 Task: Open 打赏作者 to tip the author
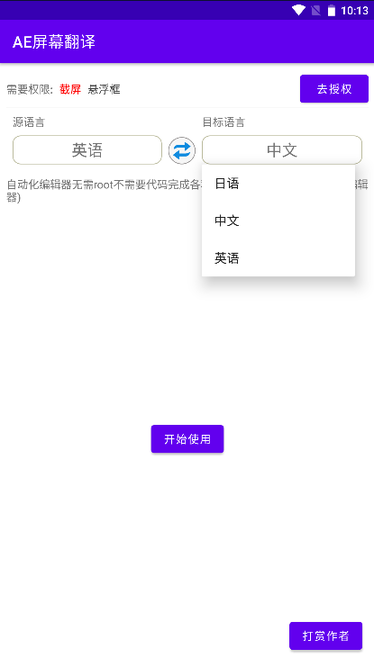click(x=325, y=636)
